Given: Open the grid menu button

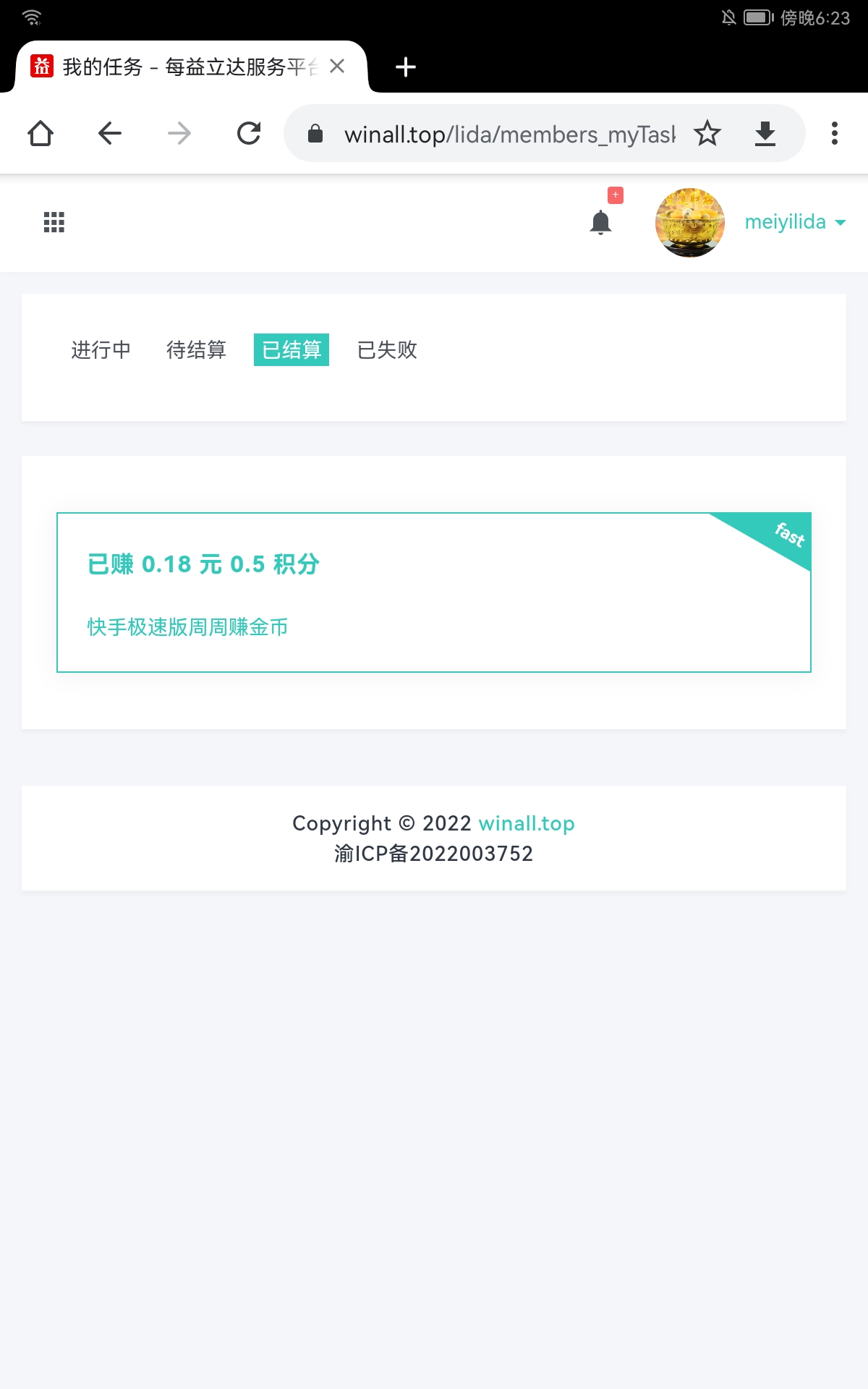Looking at the screenshot, I should tap(54, 222).
